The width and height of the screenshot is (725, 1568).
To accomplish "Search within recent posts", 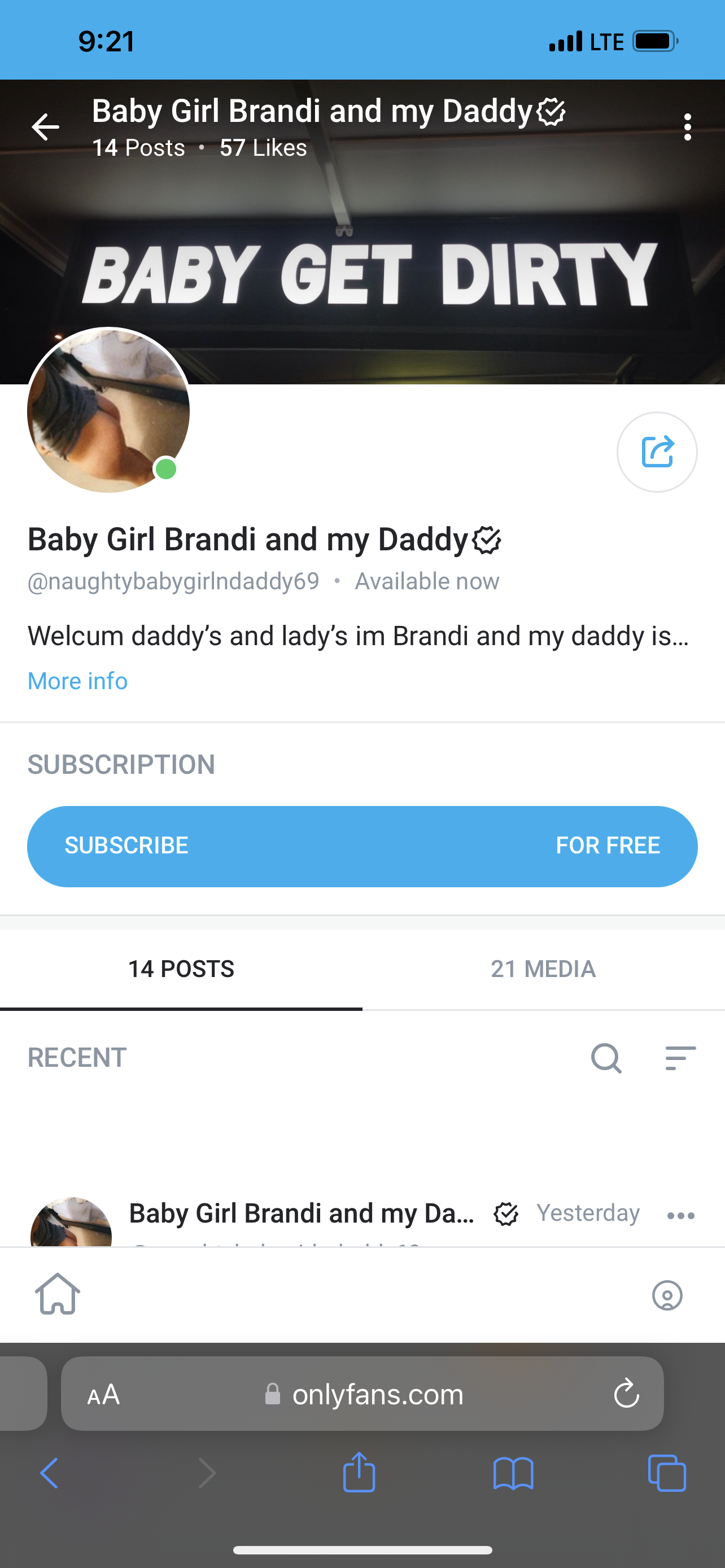I will point(606,1058).
